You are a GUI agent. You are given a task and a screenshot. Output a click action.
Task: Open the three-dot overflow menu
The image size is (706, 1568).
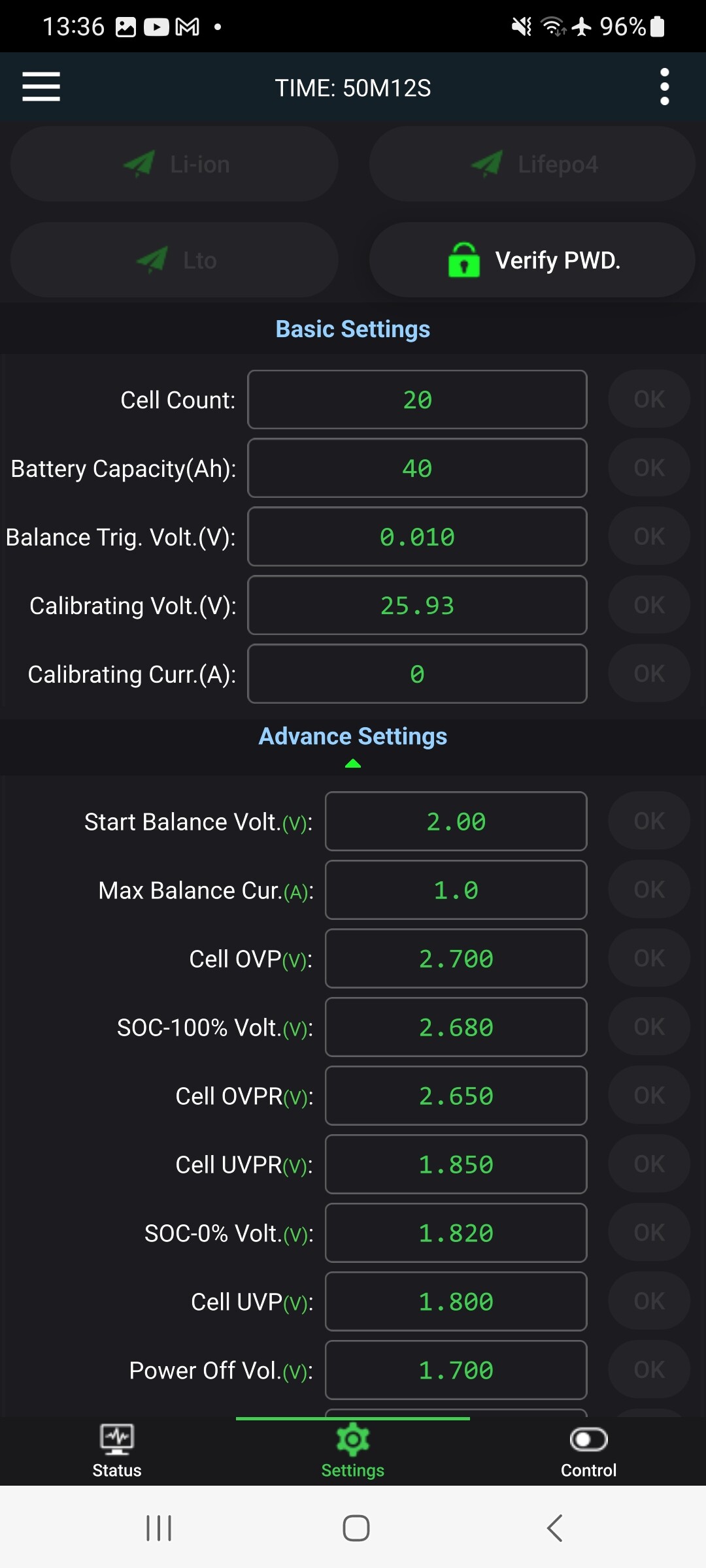tap(664, 87)
